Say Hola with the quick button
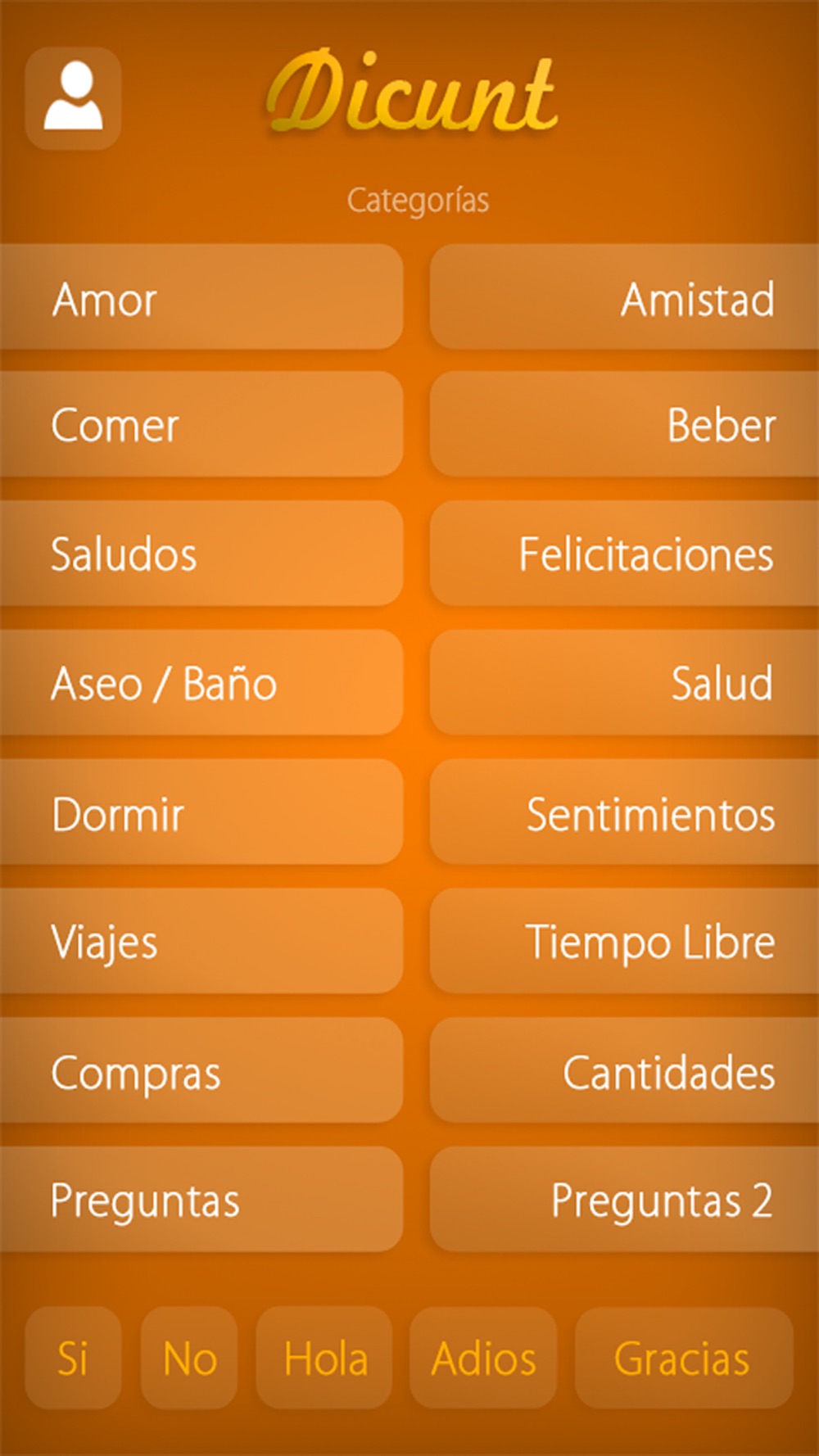 click(x=324, y=1358)
